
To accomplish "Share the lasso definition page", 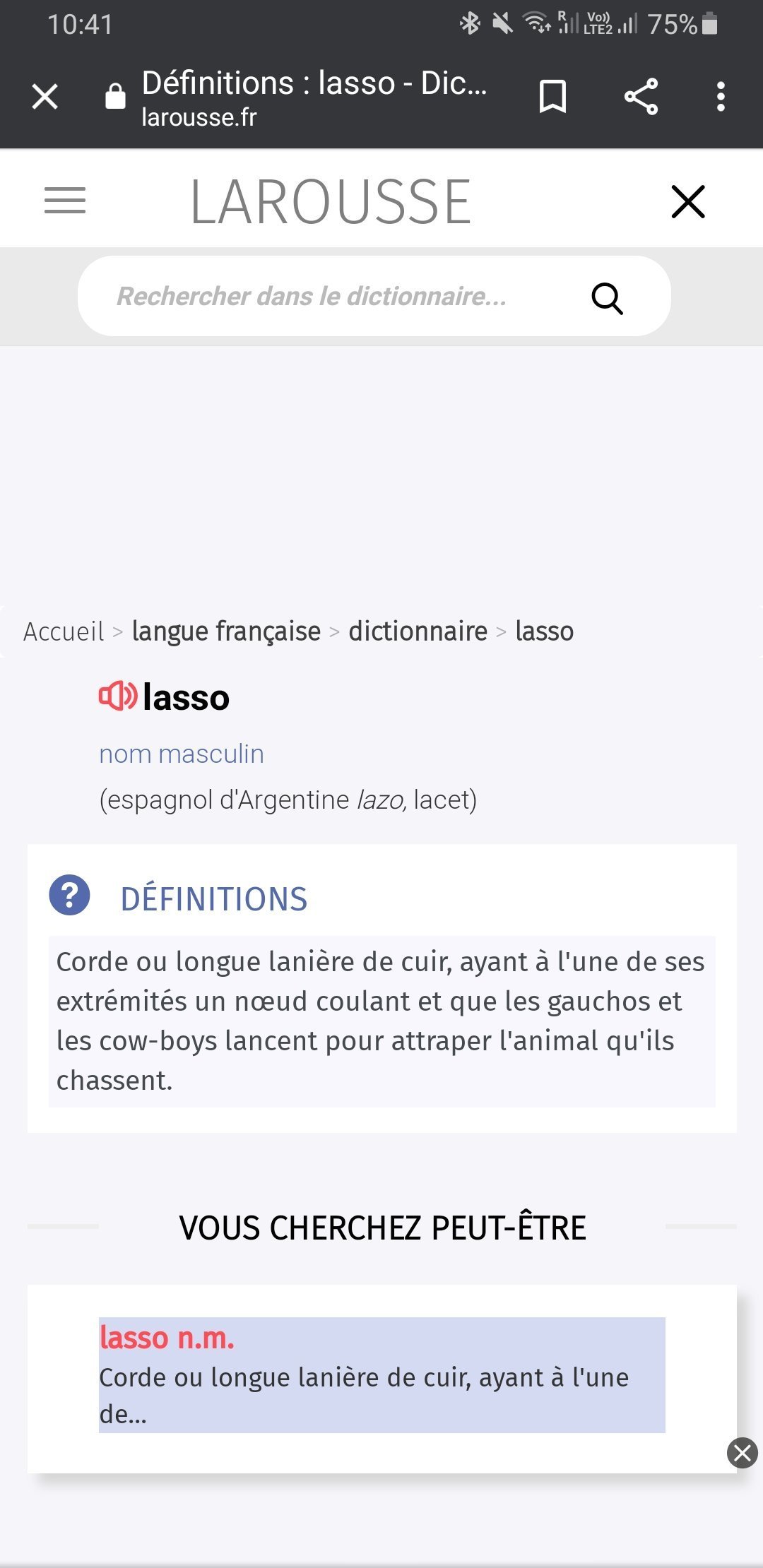I will (641, 97).
